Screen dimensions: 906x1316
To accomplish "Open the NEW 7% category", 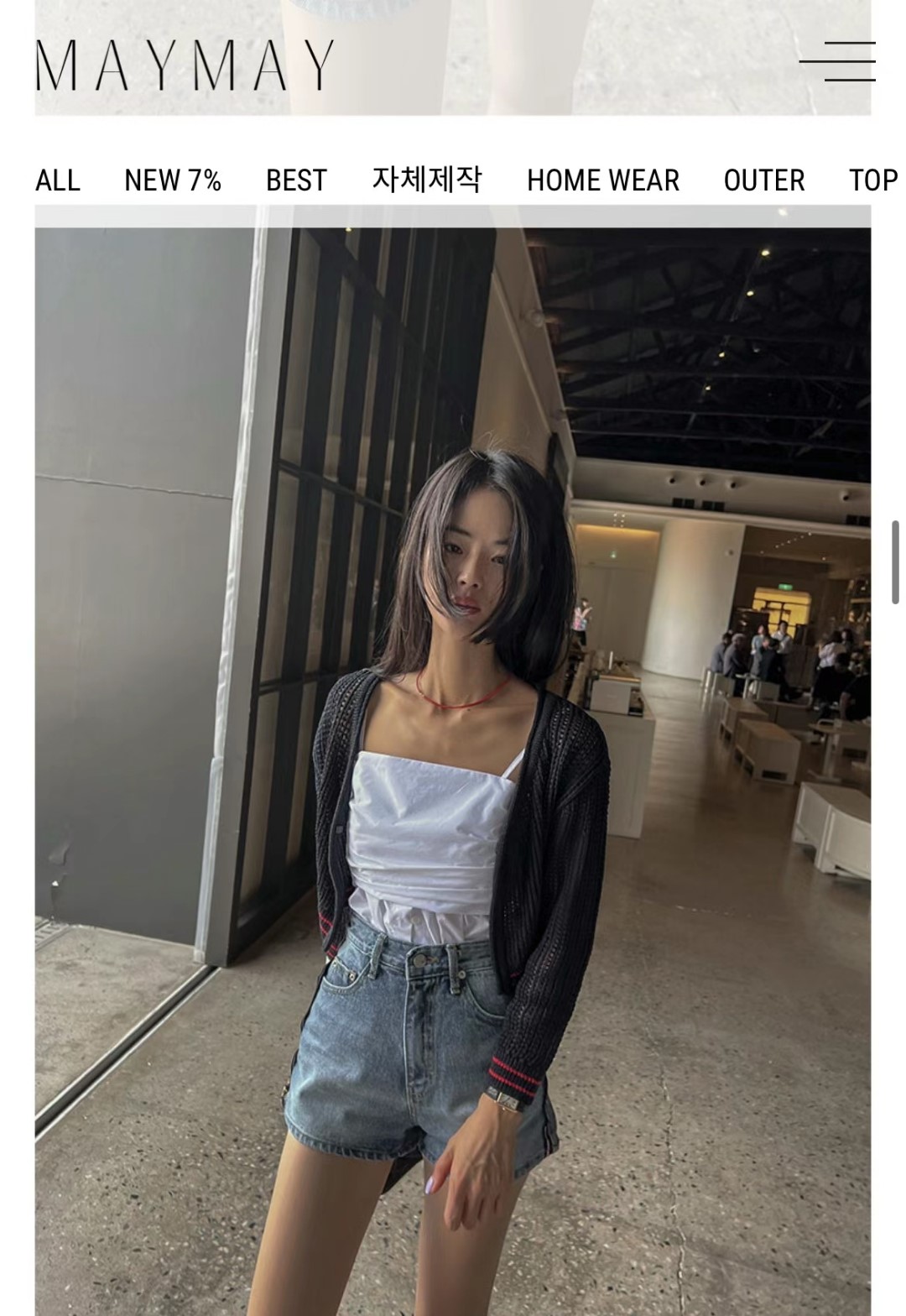I will click(x=173, y=180).
